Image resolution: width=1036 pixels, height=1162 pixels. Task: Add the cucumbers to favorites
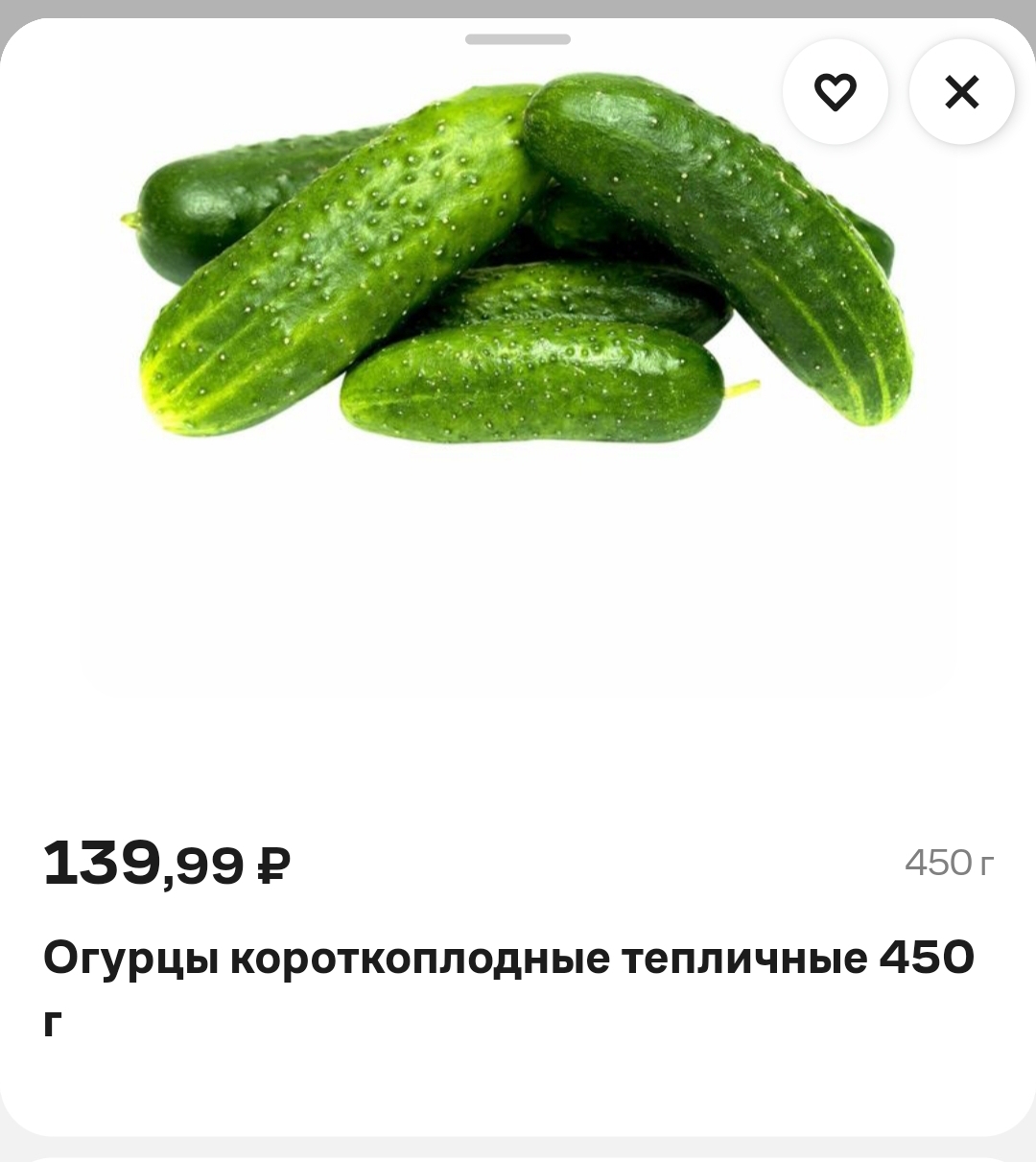click(835, 92)
